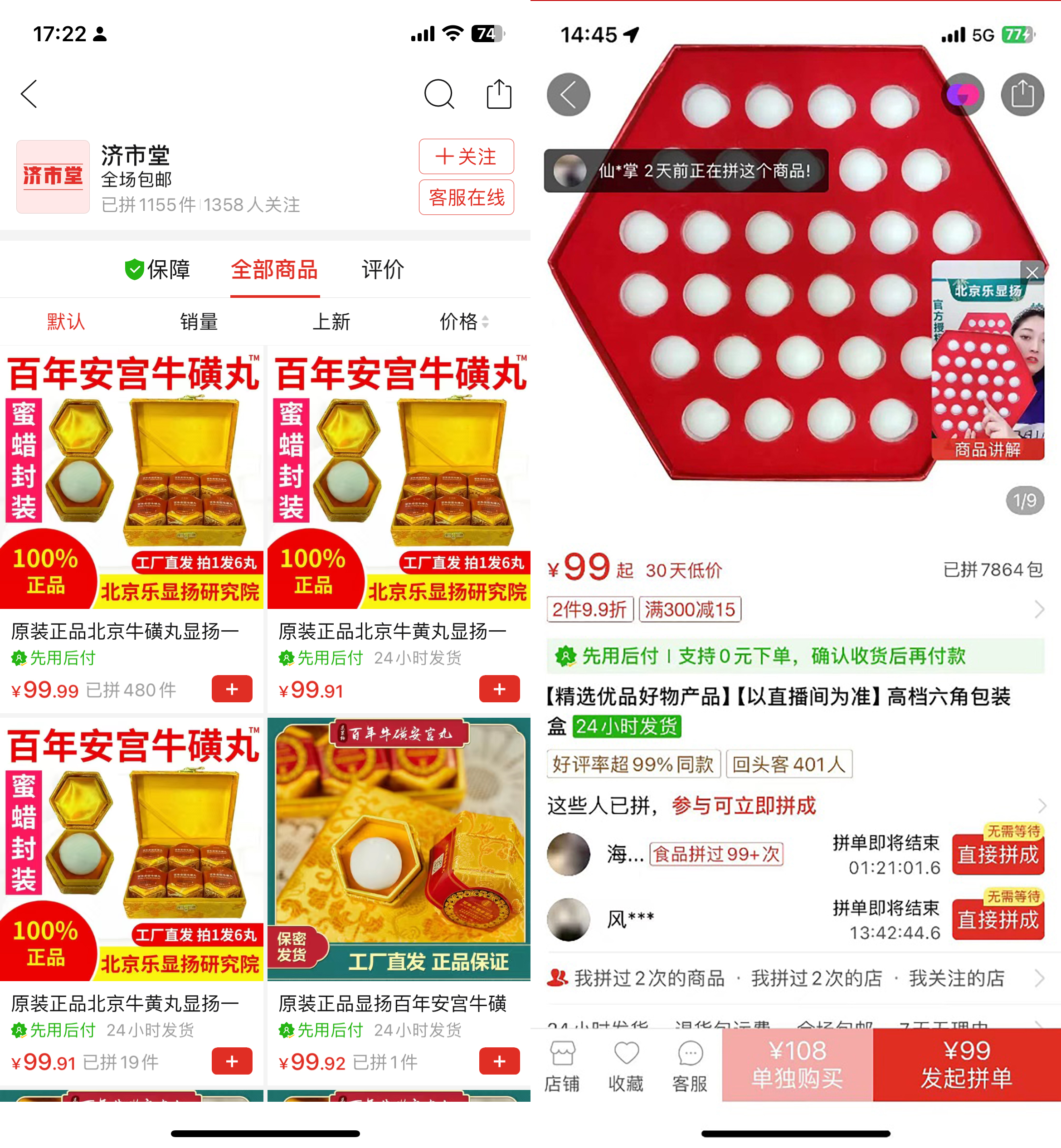Follow the 济市堂 store with 关注
This screenshot has height=1148, width=1061.
pyautogui.click(x=466, y=156)
